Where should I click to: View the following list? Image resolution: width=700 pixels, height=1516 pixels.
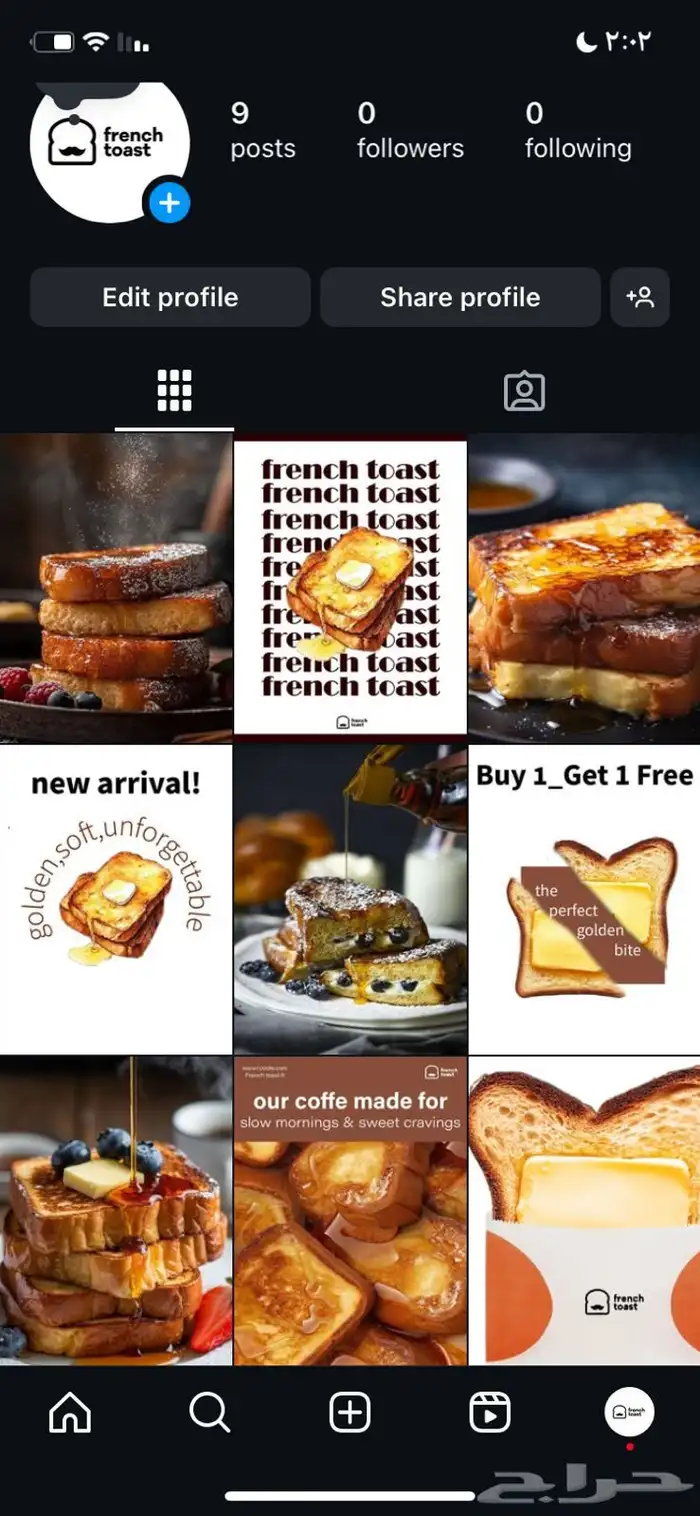pyautogui.click(x=578, y=131)
